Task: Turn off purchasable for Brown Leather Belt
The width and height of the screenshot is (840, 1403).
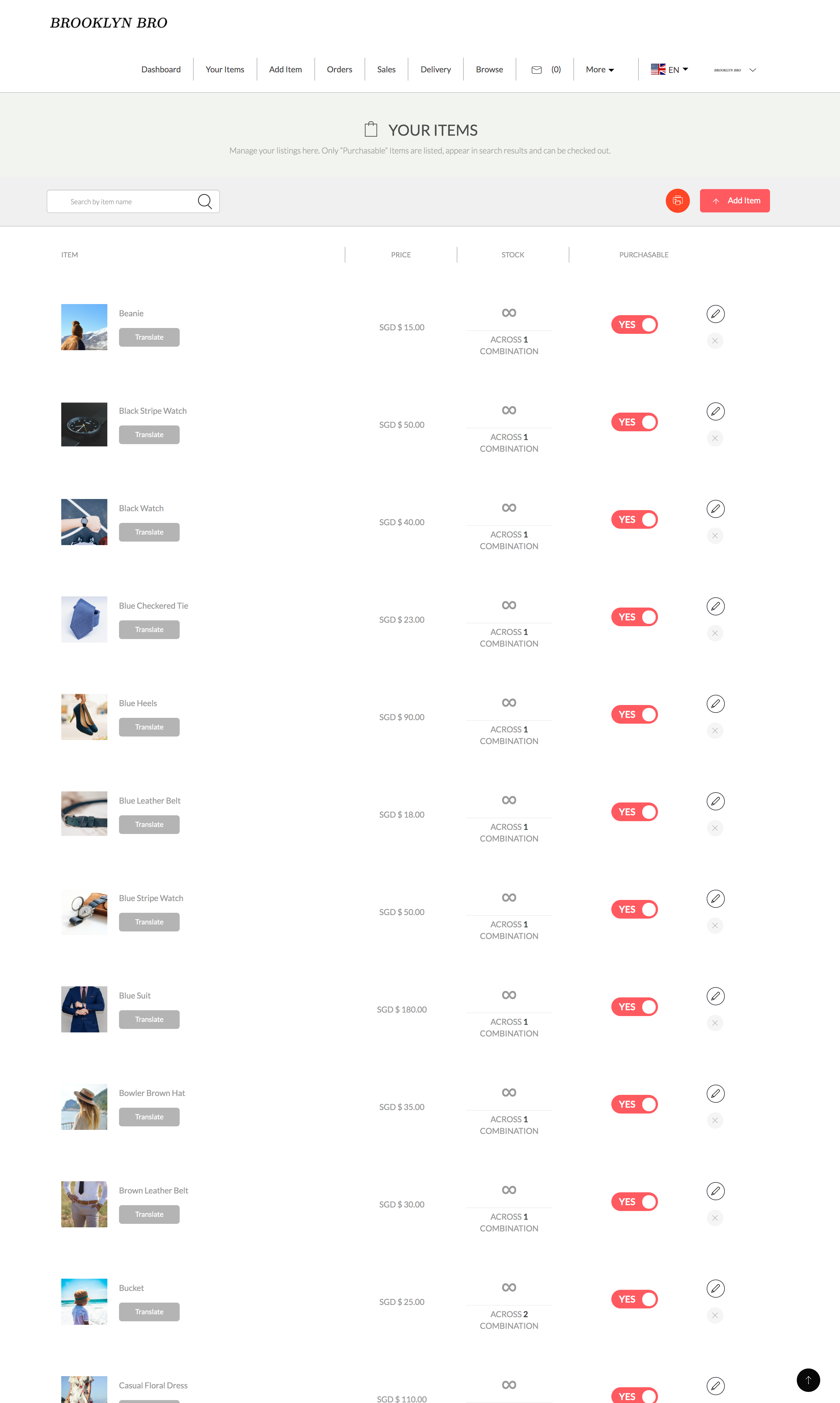Action: [x=634, y=1201]
